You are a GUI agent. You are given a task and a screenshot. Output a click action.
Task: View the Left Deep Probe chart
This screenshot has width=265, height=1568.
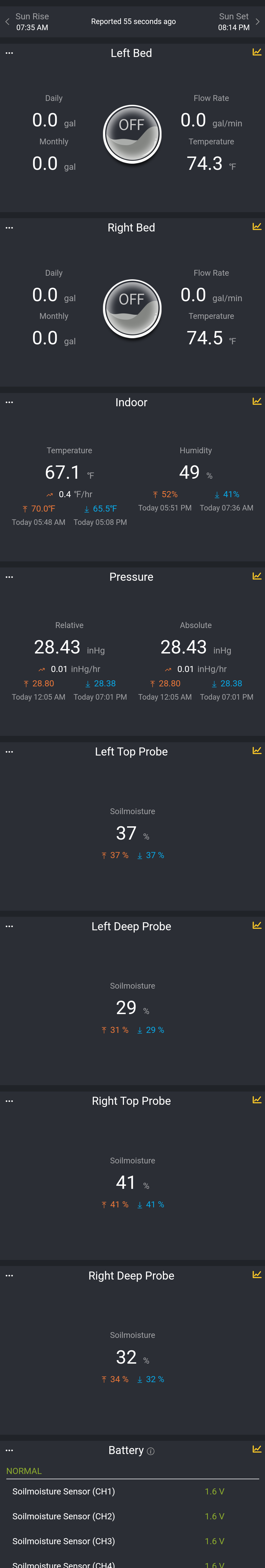coord(257,926)
